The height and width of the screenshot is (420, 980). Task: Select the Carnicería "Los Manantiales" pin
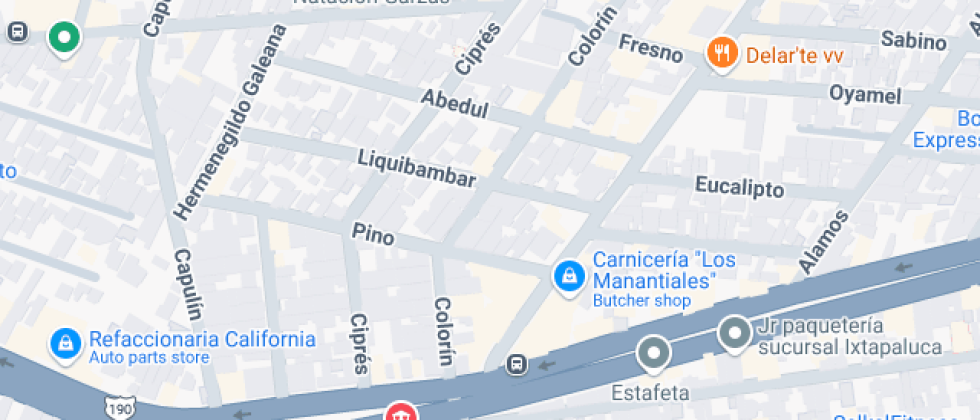coord(569,275)
